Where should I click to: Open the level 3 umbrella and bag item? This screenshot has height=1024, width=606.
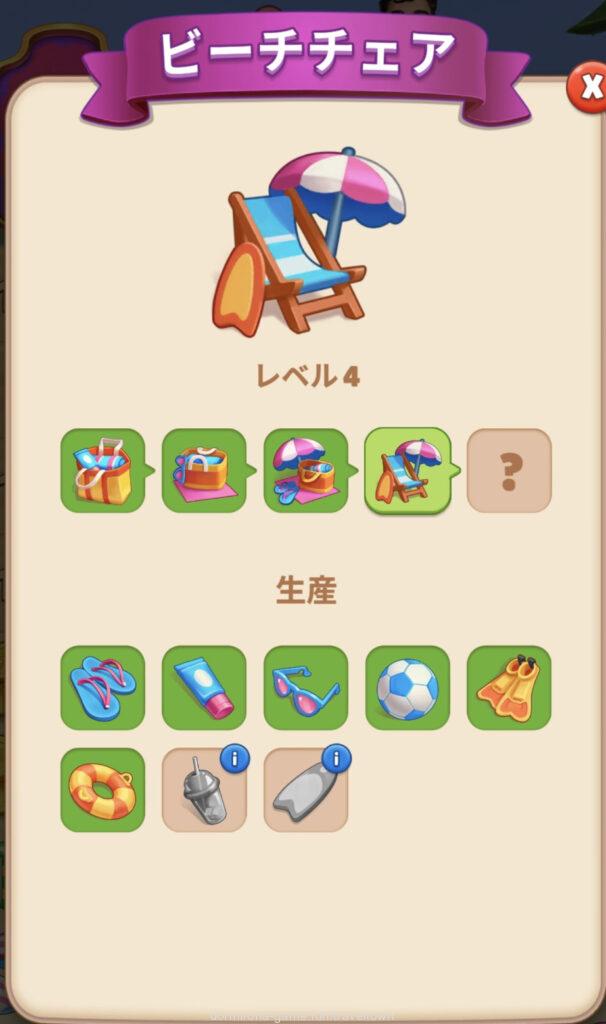(305, 471)
